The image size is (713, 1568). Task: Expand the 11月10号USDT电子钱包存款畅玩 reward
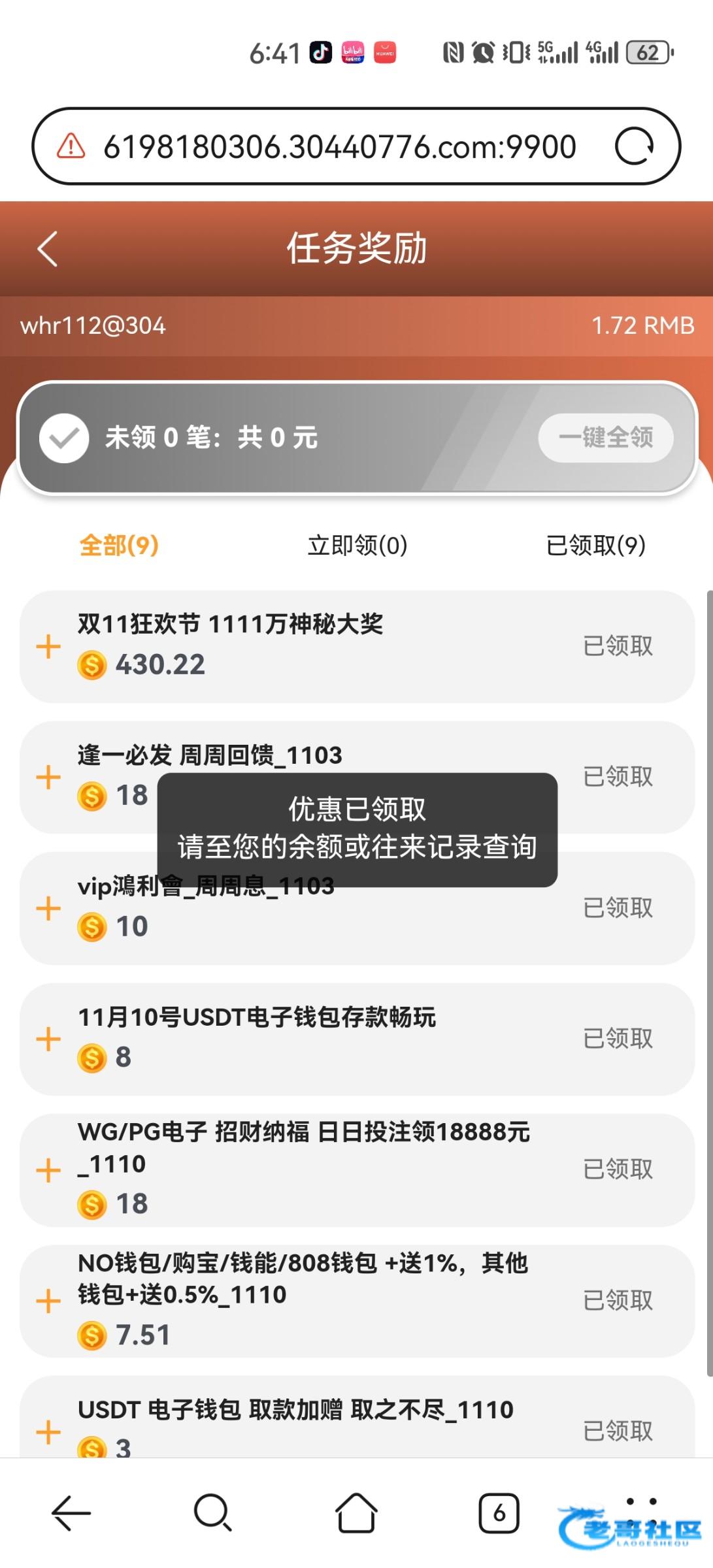(48, 1039)
